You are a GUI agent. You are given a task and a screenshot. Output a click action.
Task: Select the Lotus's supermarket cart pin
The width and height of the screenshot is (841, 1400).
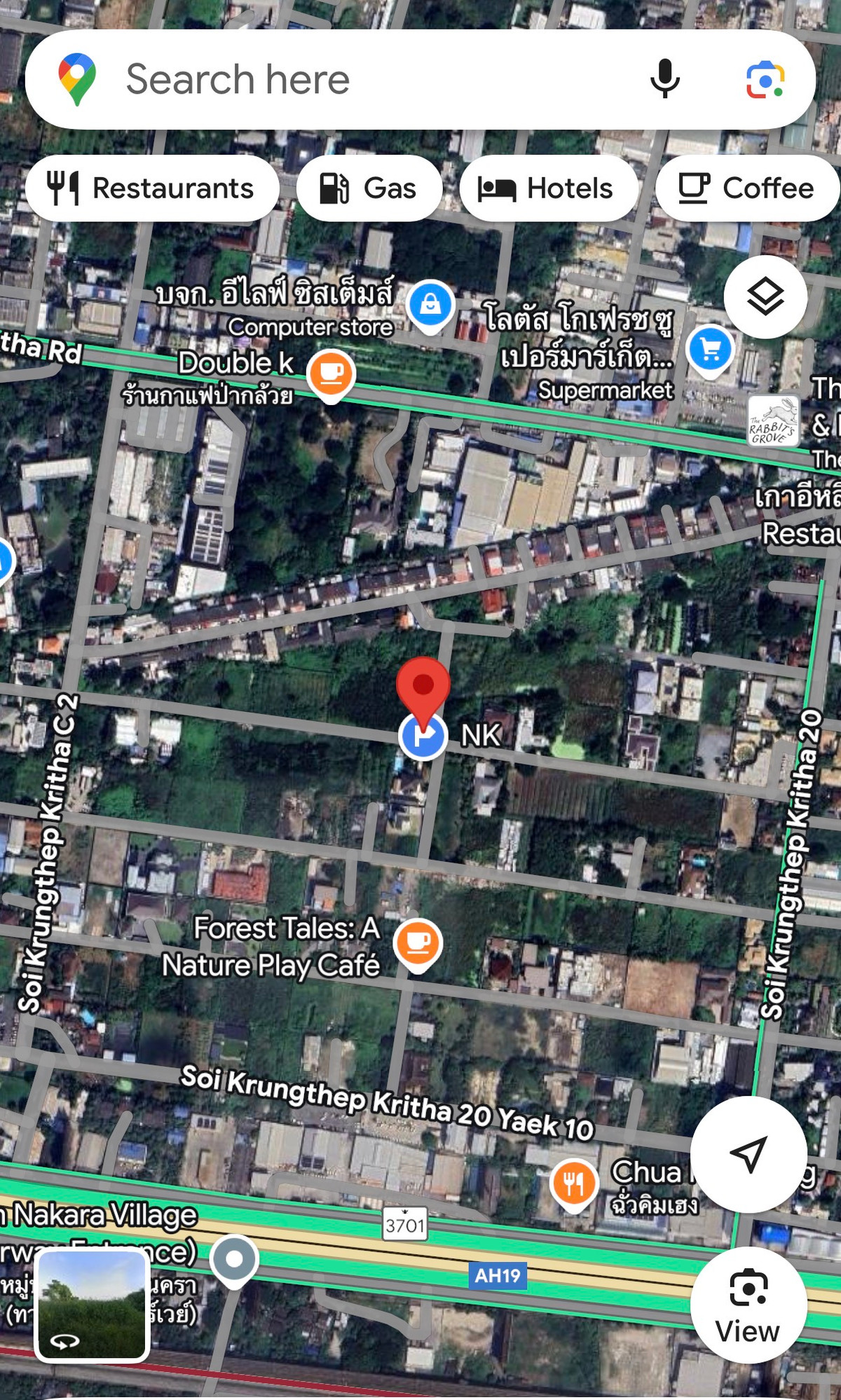pos(710,349)
